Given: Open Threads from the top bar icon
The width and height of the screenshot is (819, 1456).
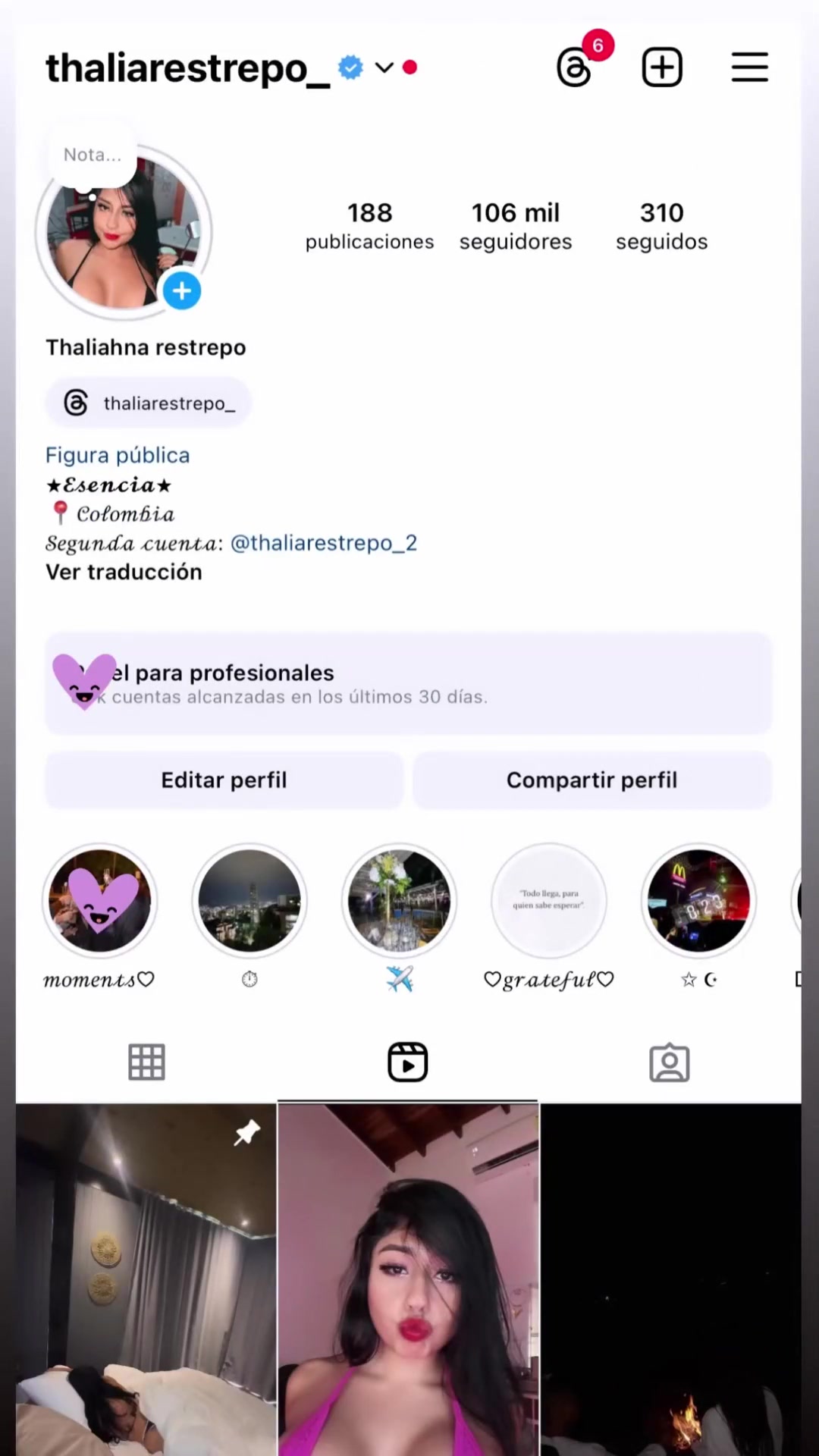Looking at the screenshot, I should (574, 68).
